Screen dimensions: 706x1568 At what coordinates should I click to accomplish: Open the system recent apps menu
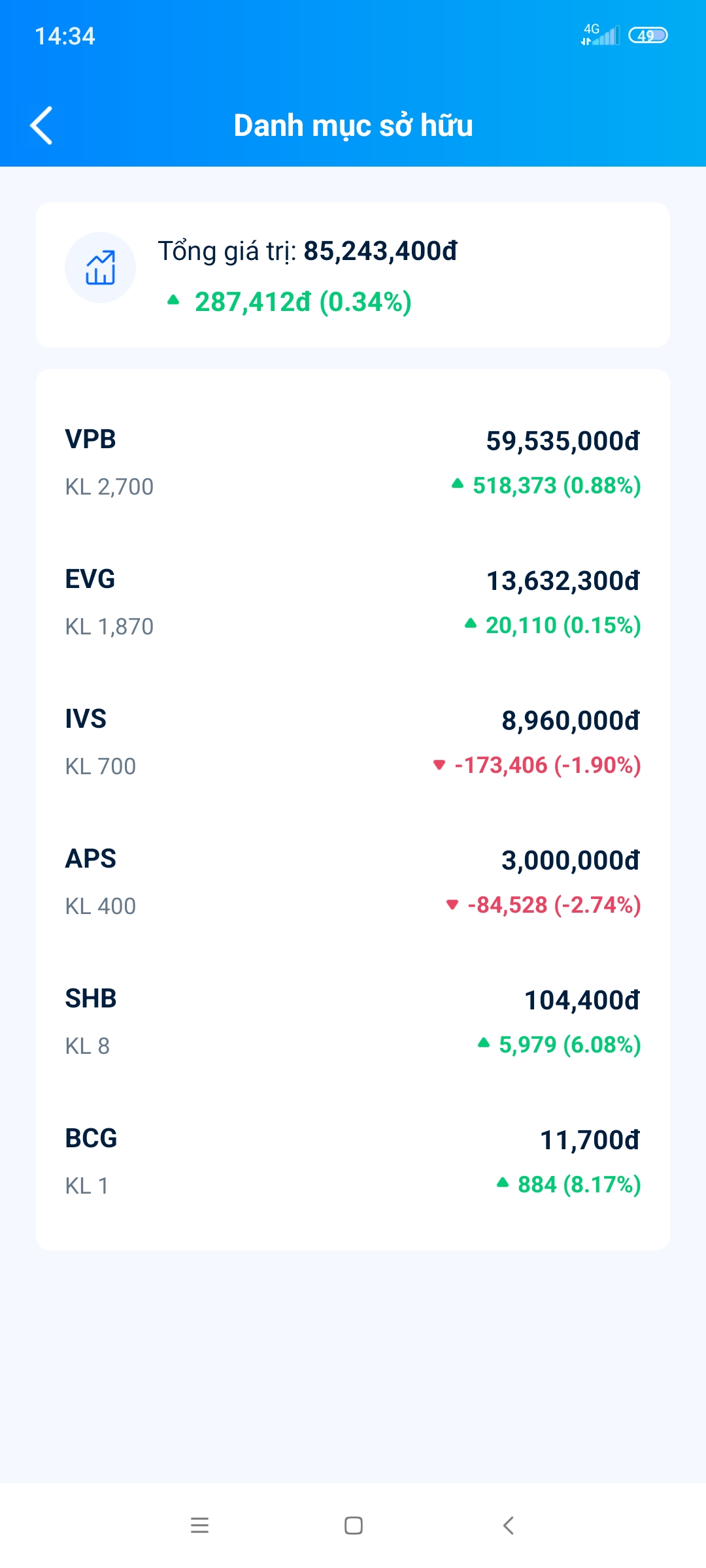click(x=199, y=1526)
